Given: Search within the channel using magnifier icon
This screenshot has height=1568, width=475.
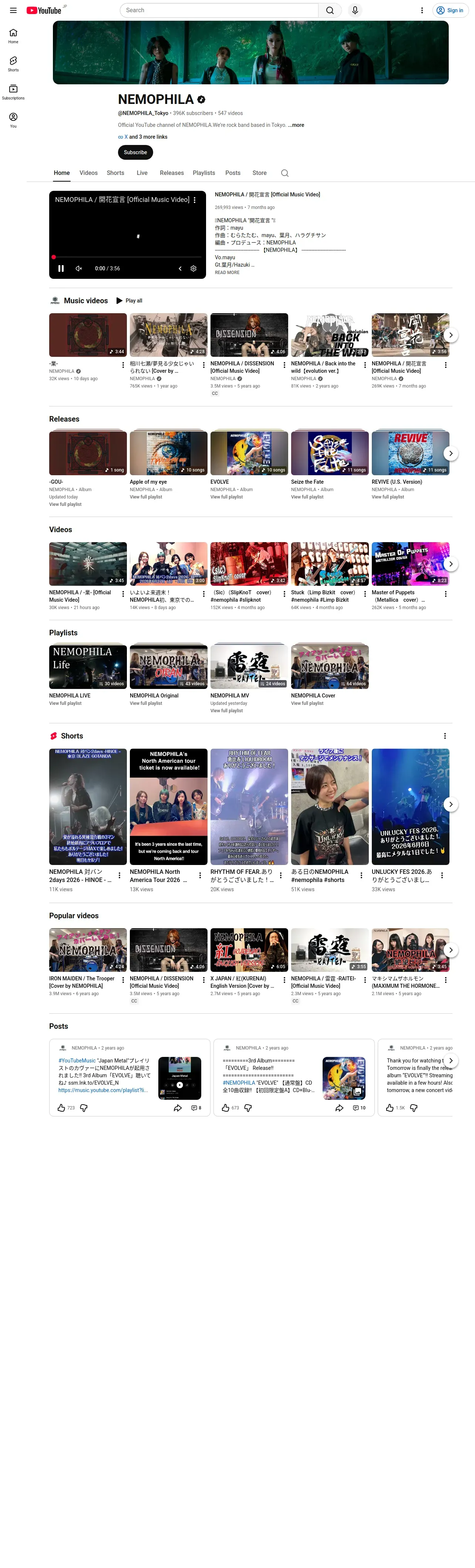Looking at the screenshot, I should [284, 173].
